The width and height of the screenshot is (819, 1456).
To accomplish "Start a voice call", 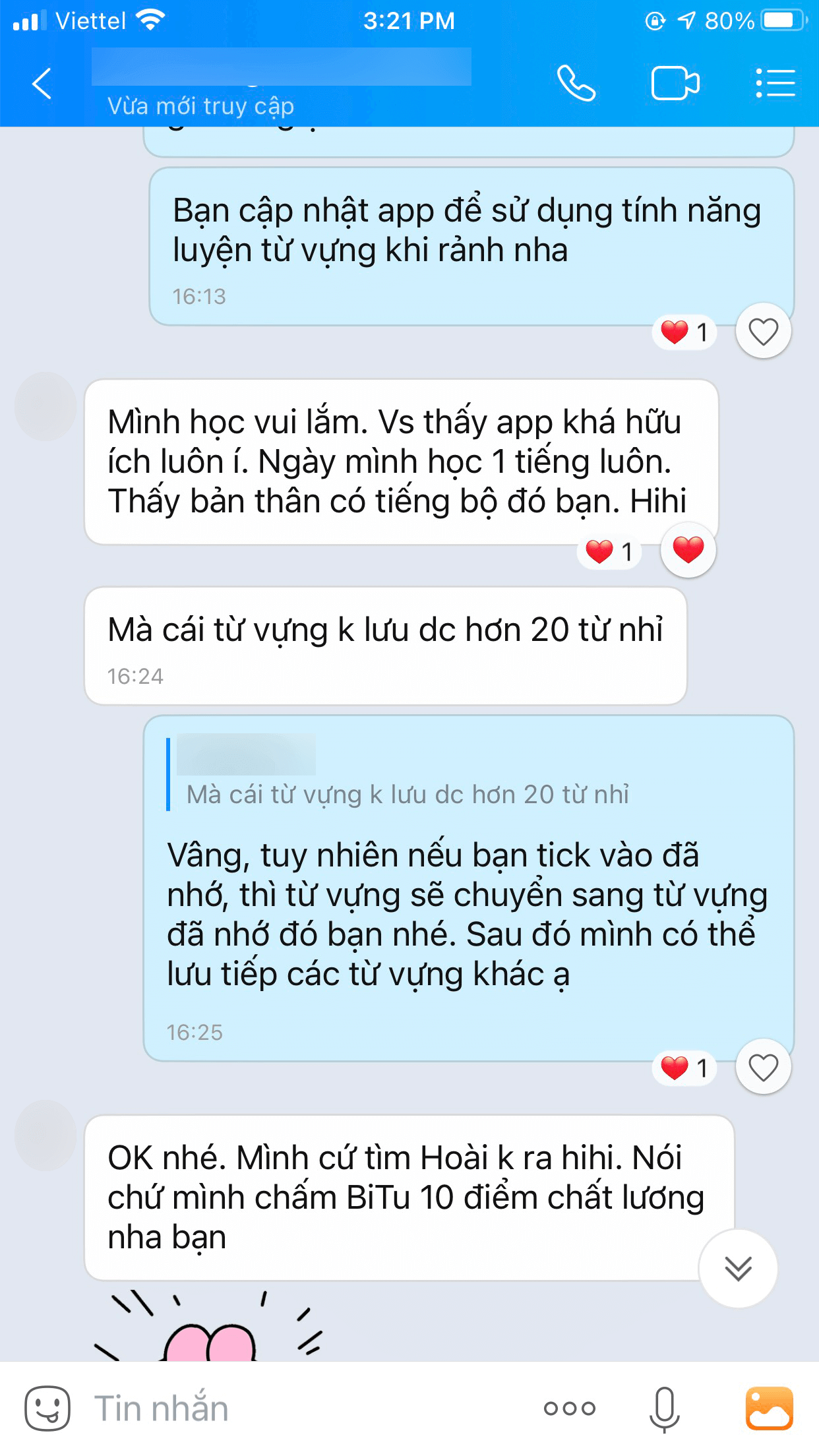I will click(x=576, y=84).
